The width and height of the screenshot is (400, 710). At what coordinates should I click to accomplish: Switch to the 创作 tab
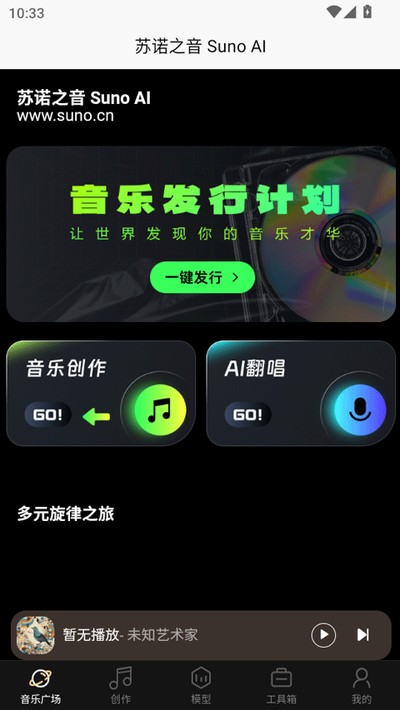(120, 685)
